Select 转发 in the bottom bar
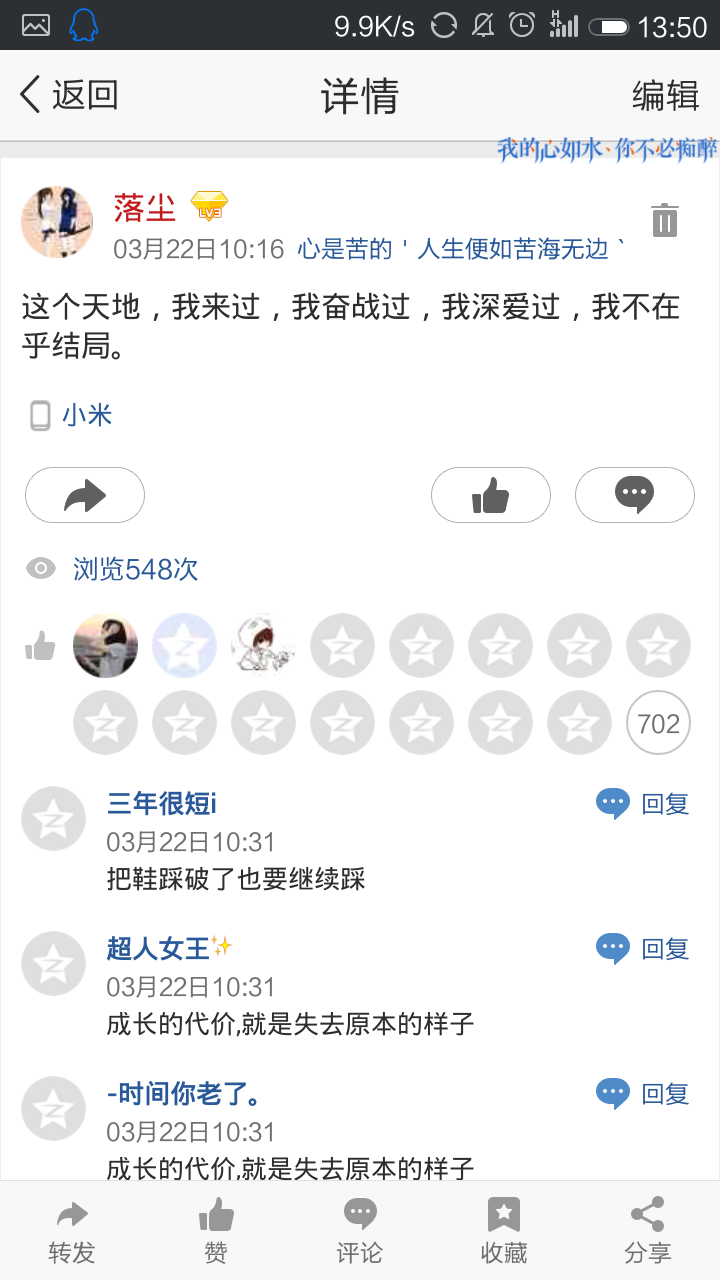The height and width of the screenshot is (1280, 720). click(x=72, y=1231)
